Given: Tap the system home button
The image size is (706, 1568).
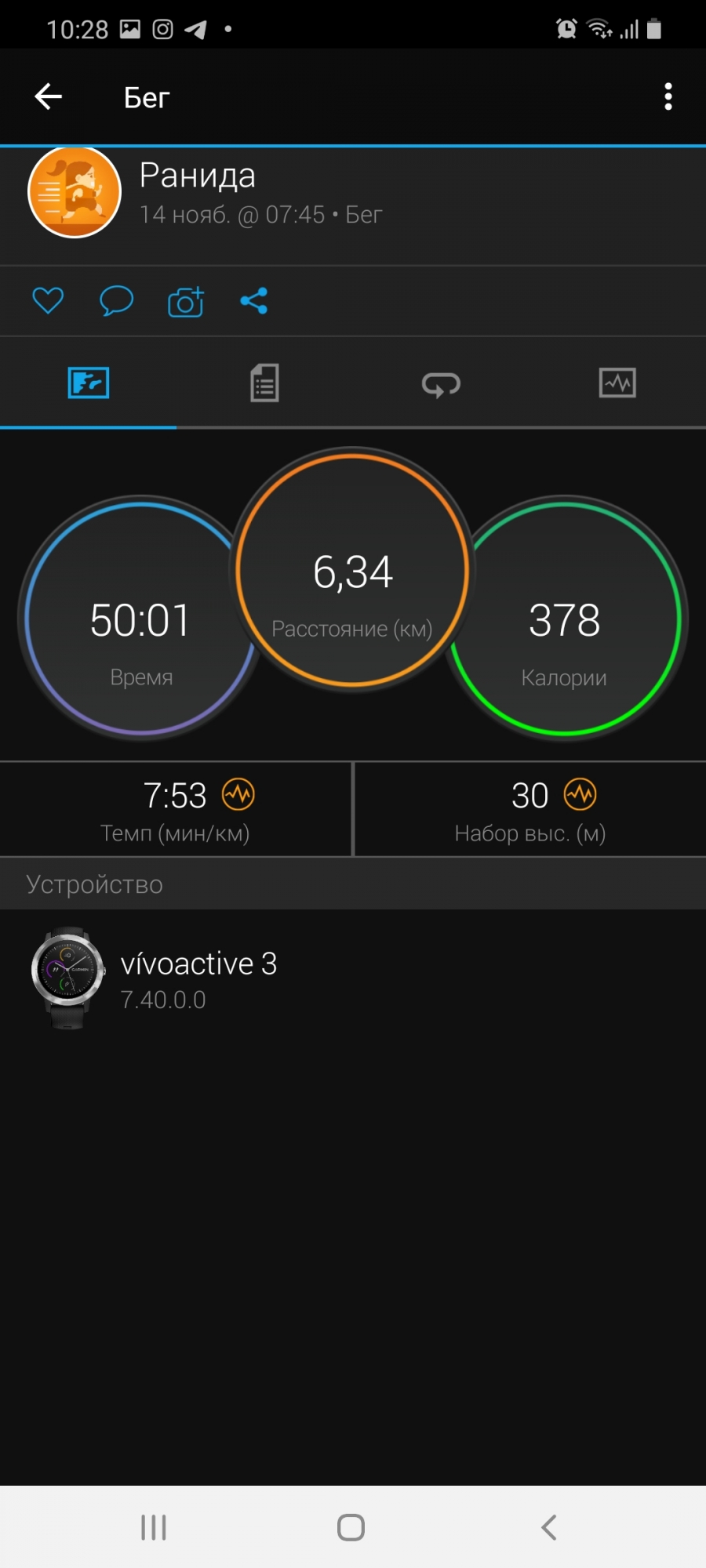Looking at the screenshot, I should tap(351, 1527).
